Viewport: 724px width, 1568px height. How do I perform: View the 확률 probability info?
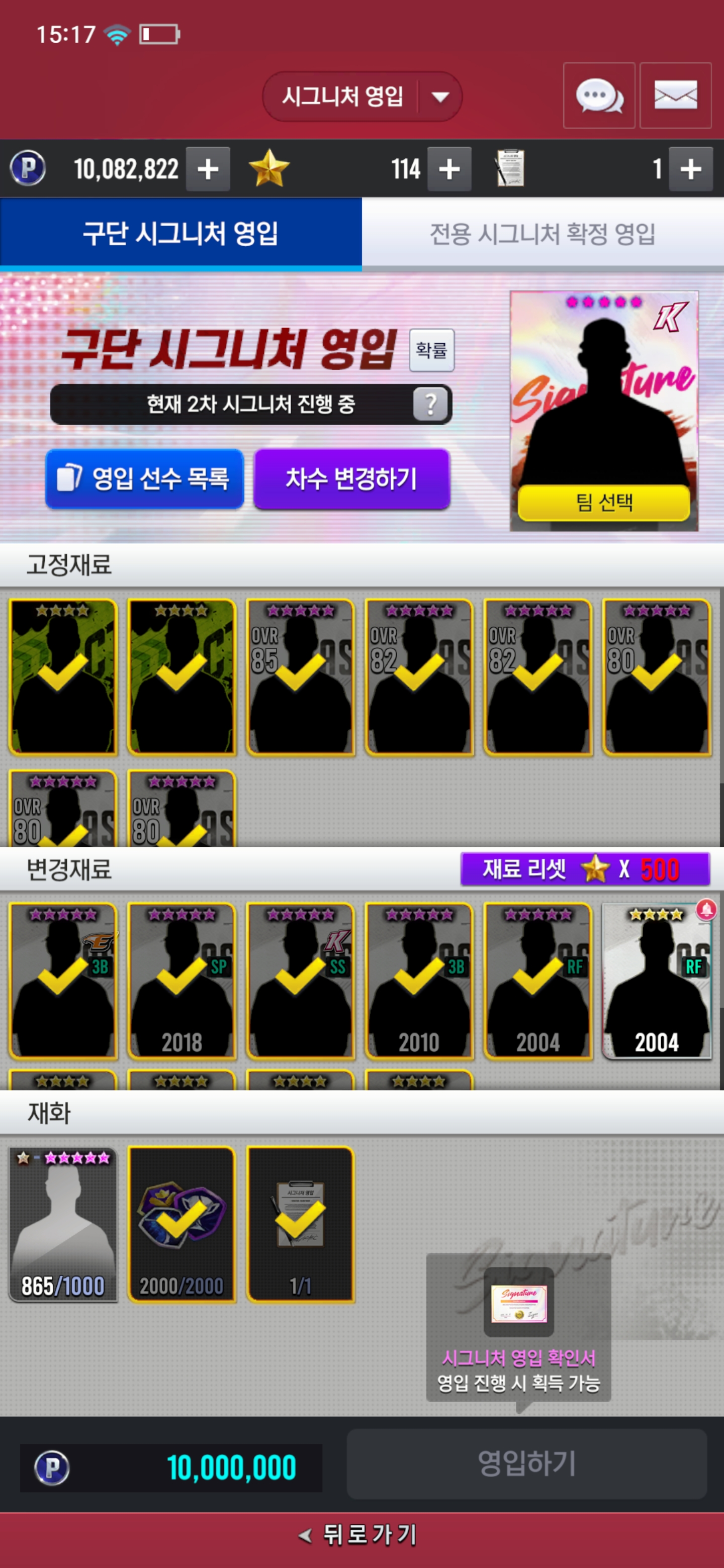[431, 350]
